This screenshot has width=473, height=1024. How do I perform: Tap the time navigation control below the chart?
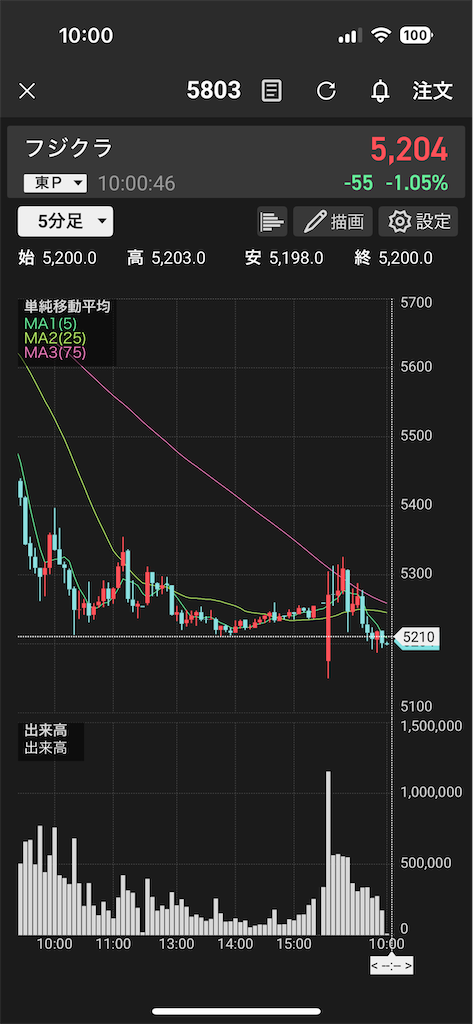tap(392, 965)
